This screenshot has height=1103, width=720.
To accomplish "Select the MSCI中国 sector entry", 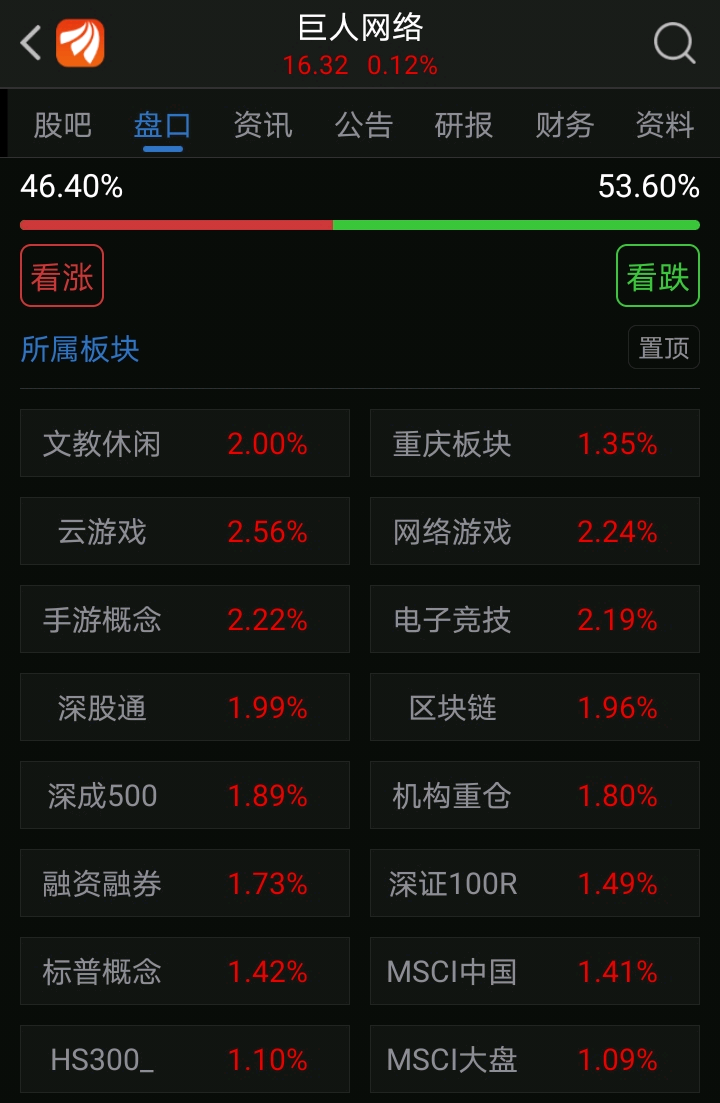I will click(534, 971).
